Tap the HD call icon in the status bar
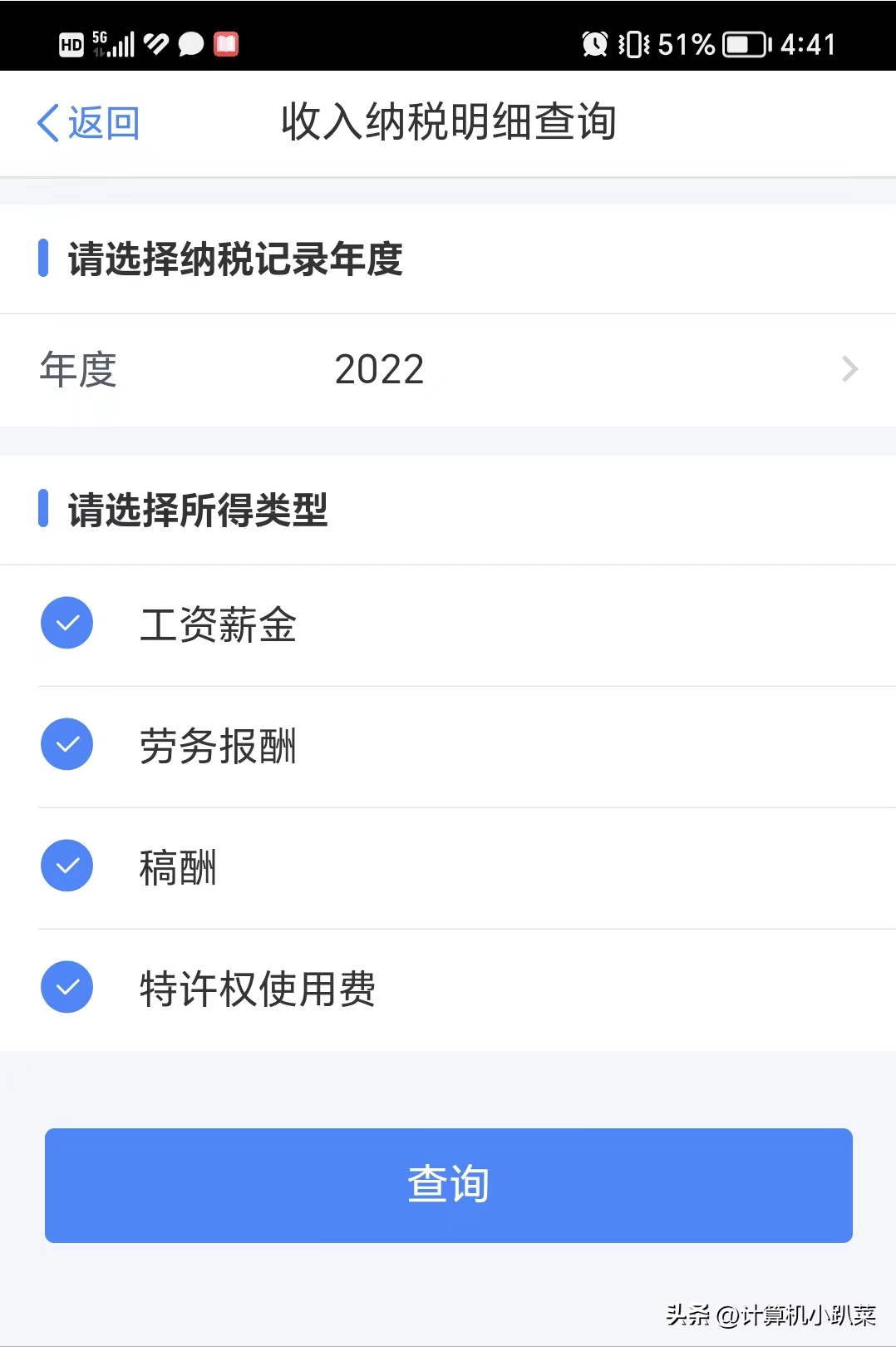Screen dimensions: 896x1347 point(71,43)
